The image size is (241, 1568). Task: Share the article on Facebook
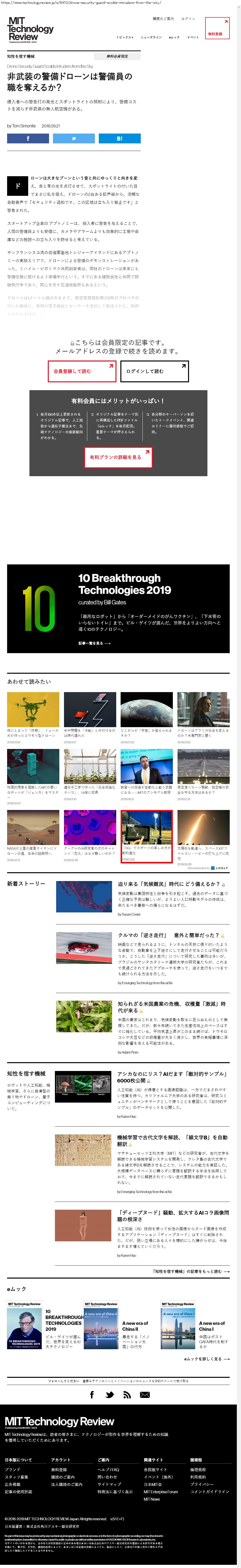pyautogui.click(x=28, y=138)
